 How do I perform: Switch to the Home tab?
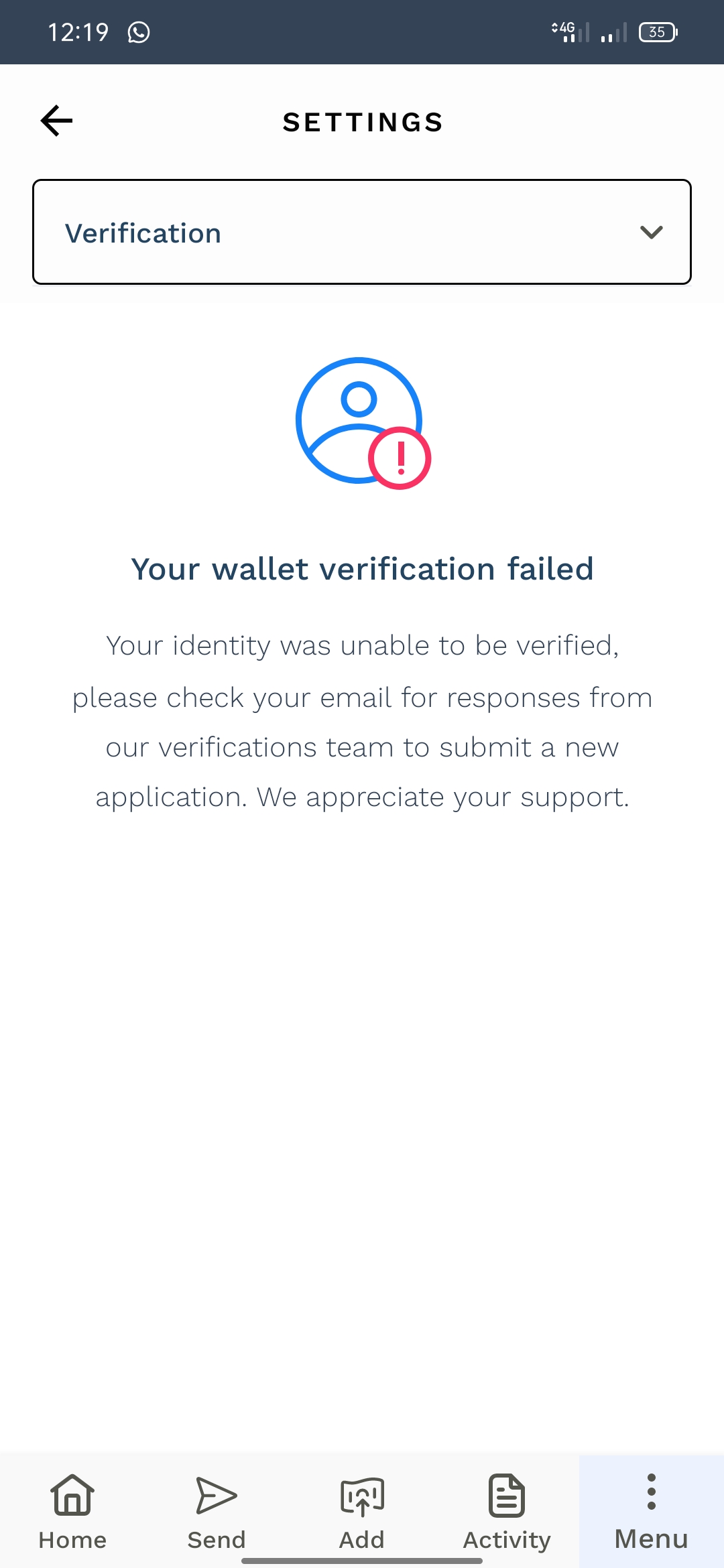pyautogui.click(x=72, y=1512)
